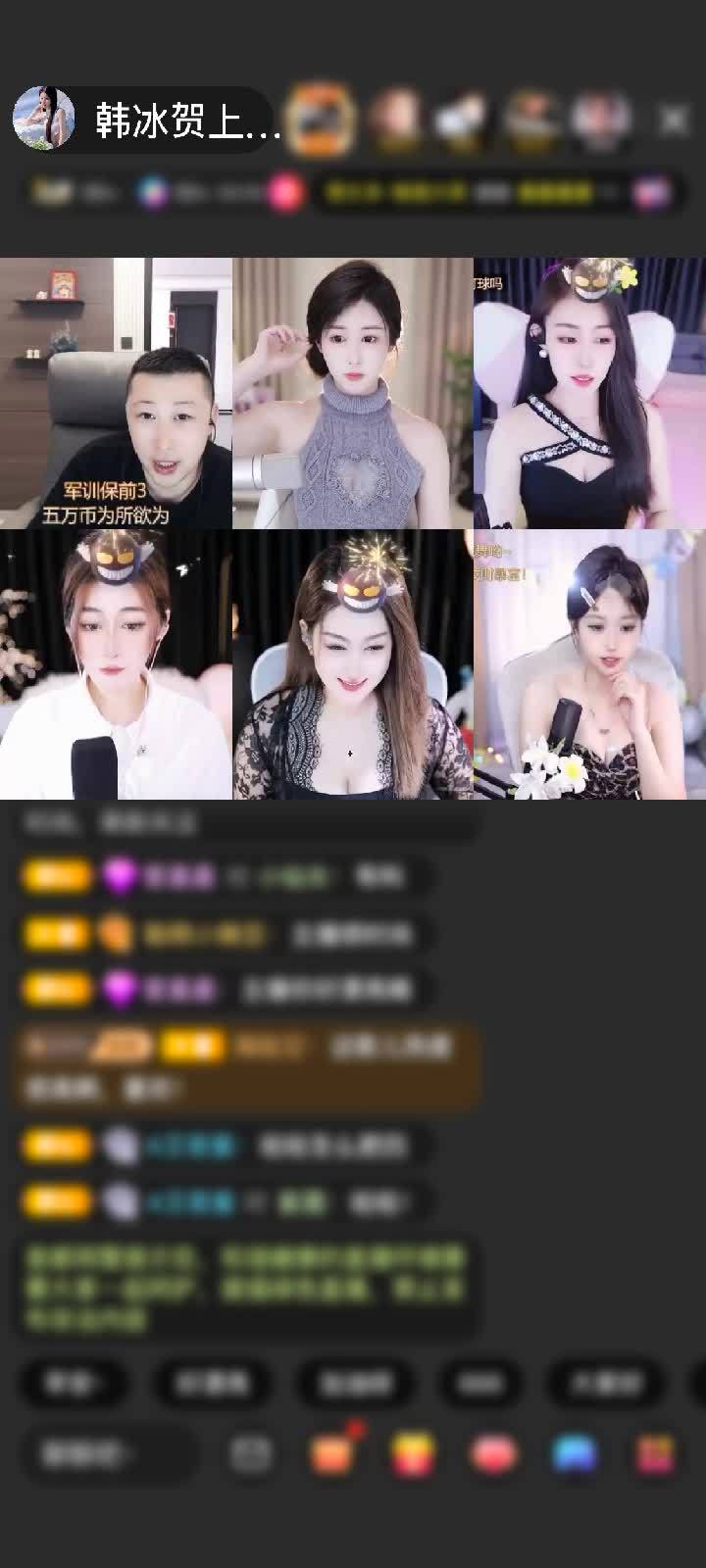The width and height of the screenshot is (706, 1568).
Task: Open the guest in grey knit top
Action: pyautogui.click(x=353, y=393)
